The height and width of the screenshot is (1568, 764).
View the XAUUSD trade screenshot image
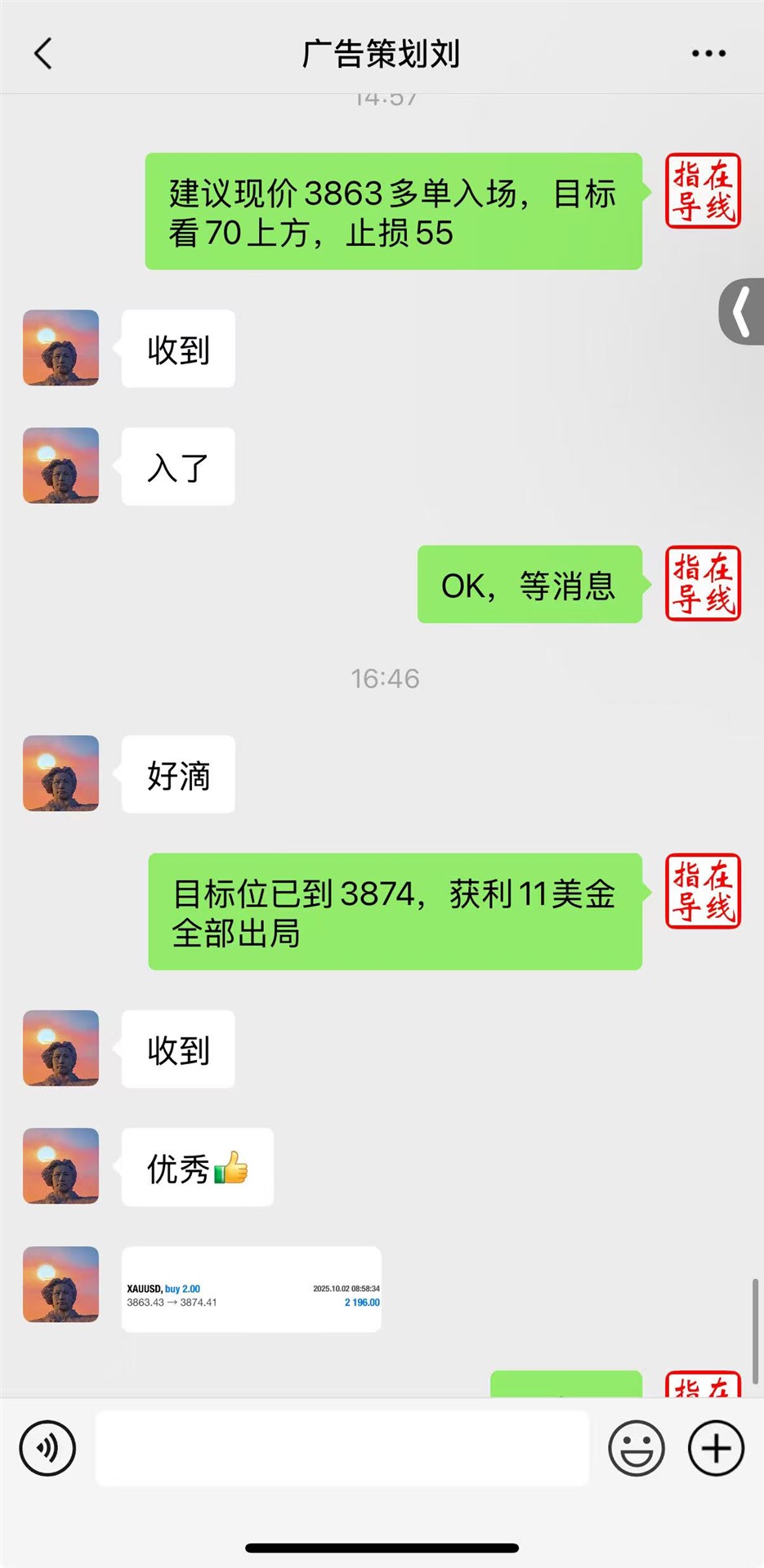coord(252,1289)
